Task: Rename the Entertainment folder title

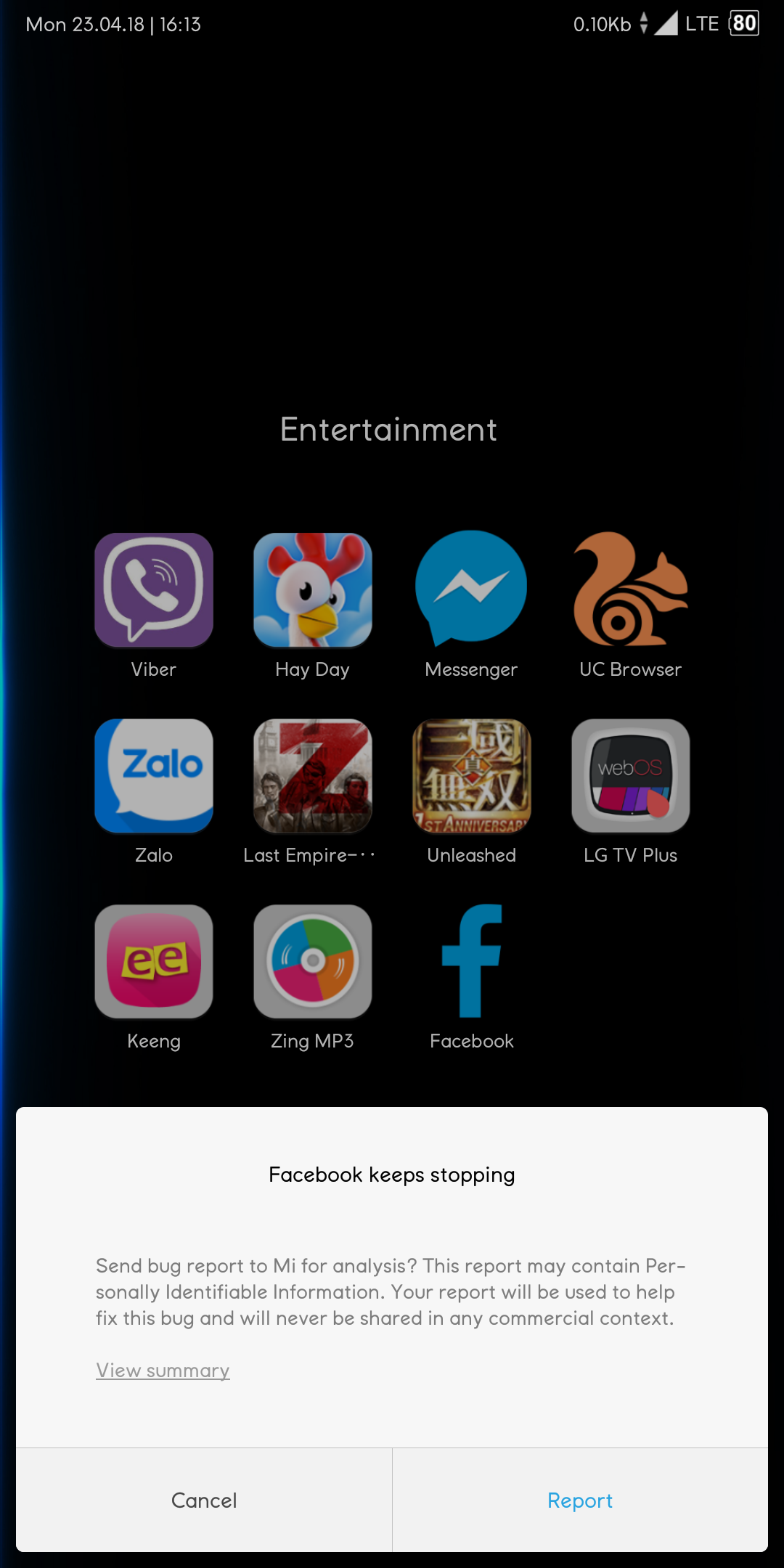Action: 389,430
